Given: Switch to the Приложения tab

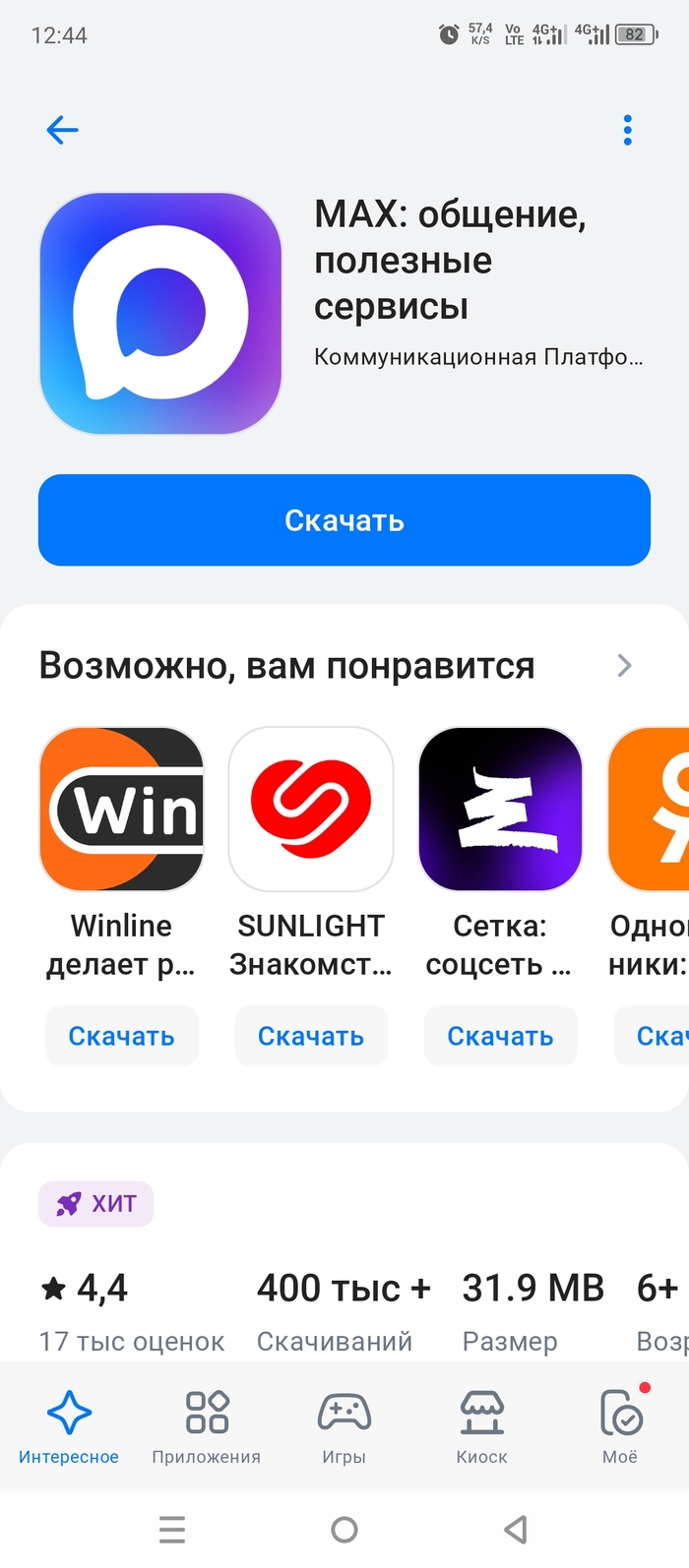Looking at the screenshot, I should click(x=207, y=1425).
